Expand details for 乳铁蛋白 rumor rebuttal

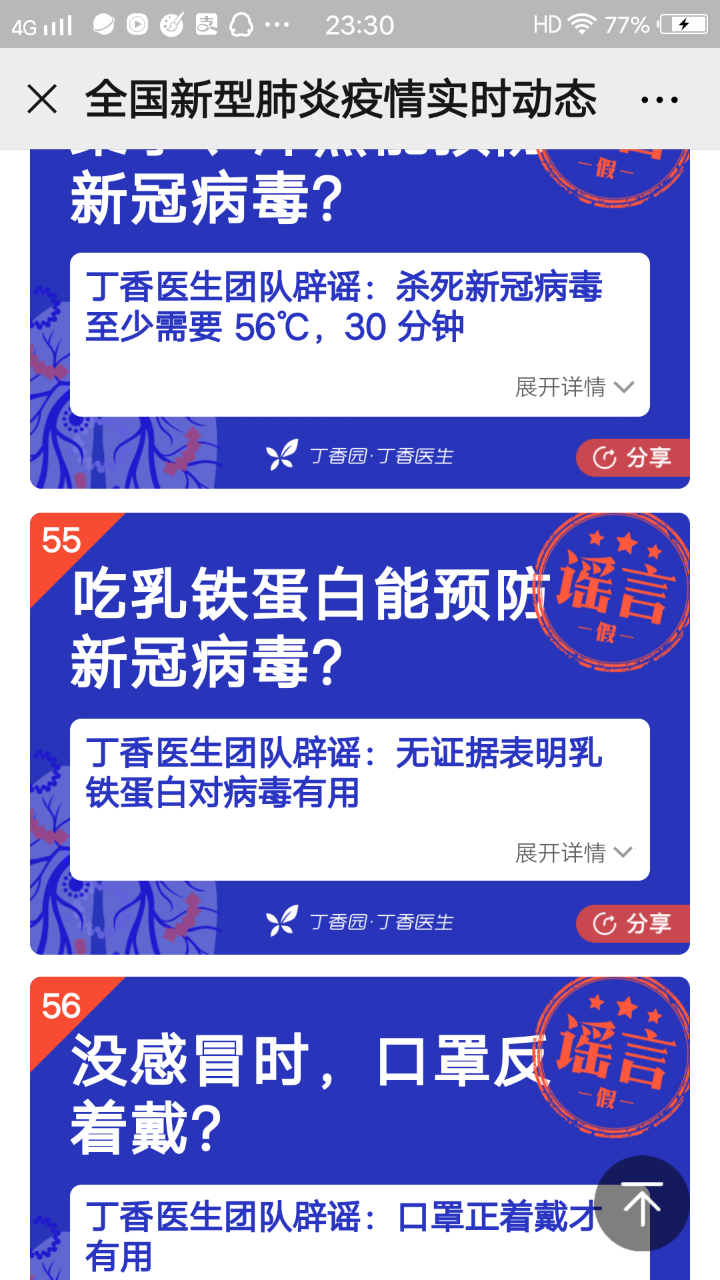click(x=574, y=853)
